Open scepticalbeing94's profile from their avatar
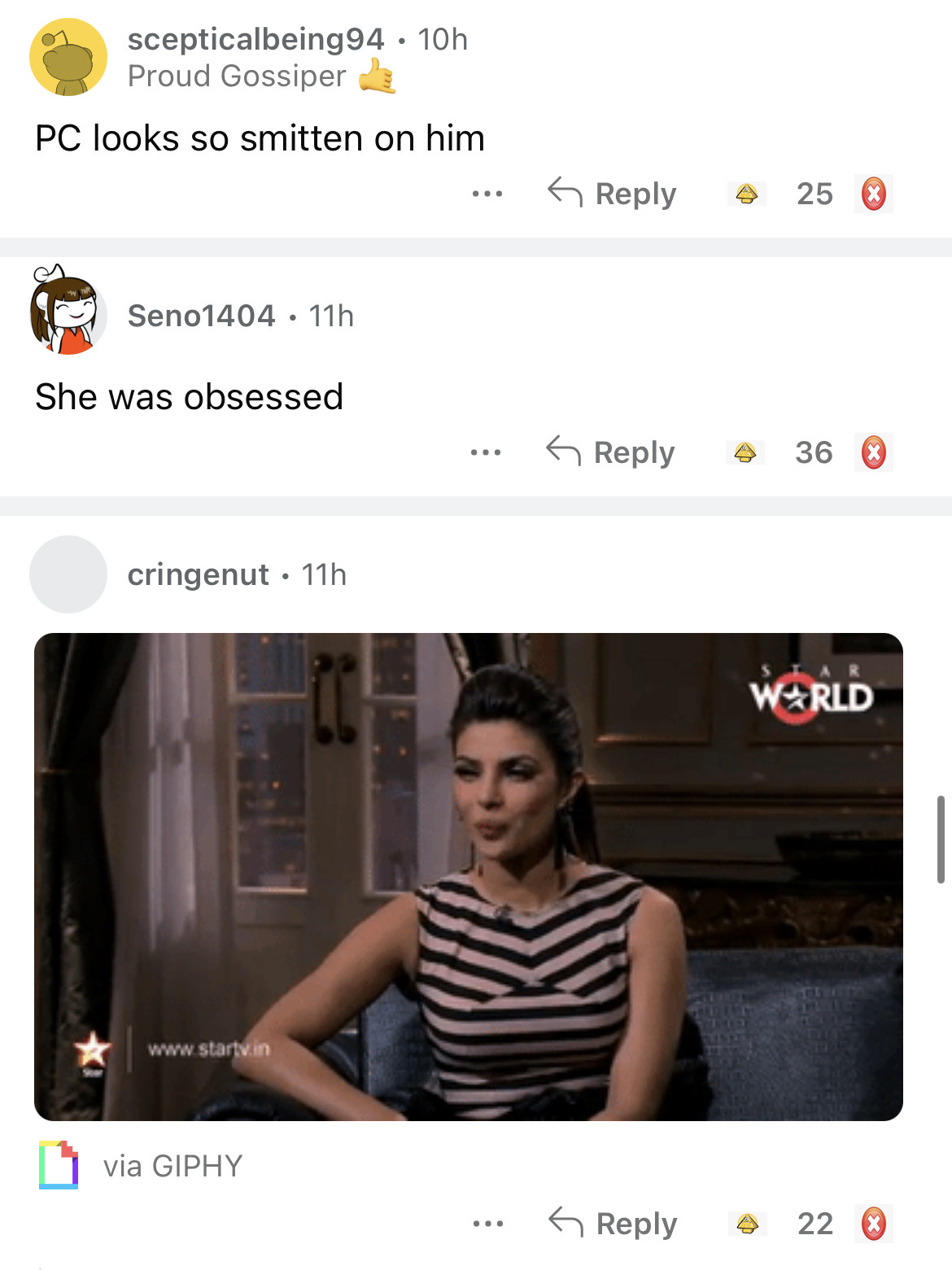This screenshot has width=952, height=1270. coord(68,57)
